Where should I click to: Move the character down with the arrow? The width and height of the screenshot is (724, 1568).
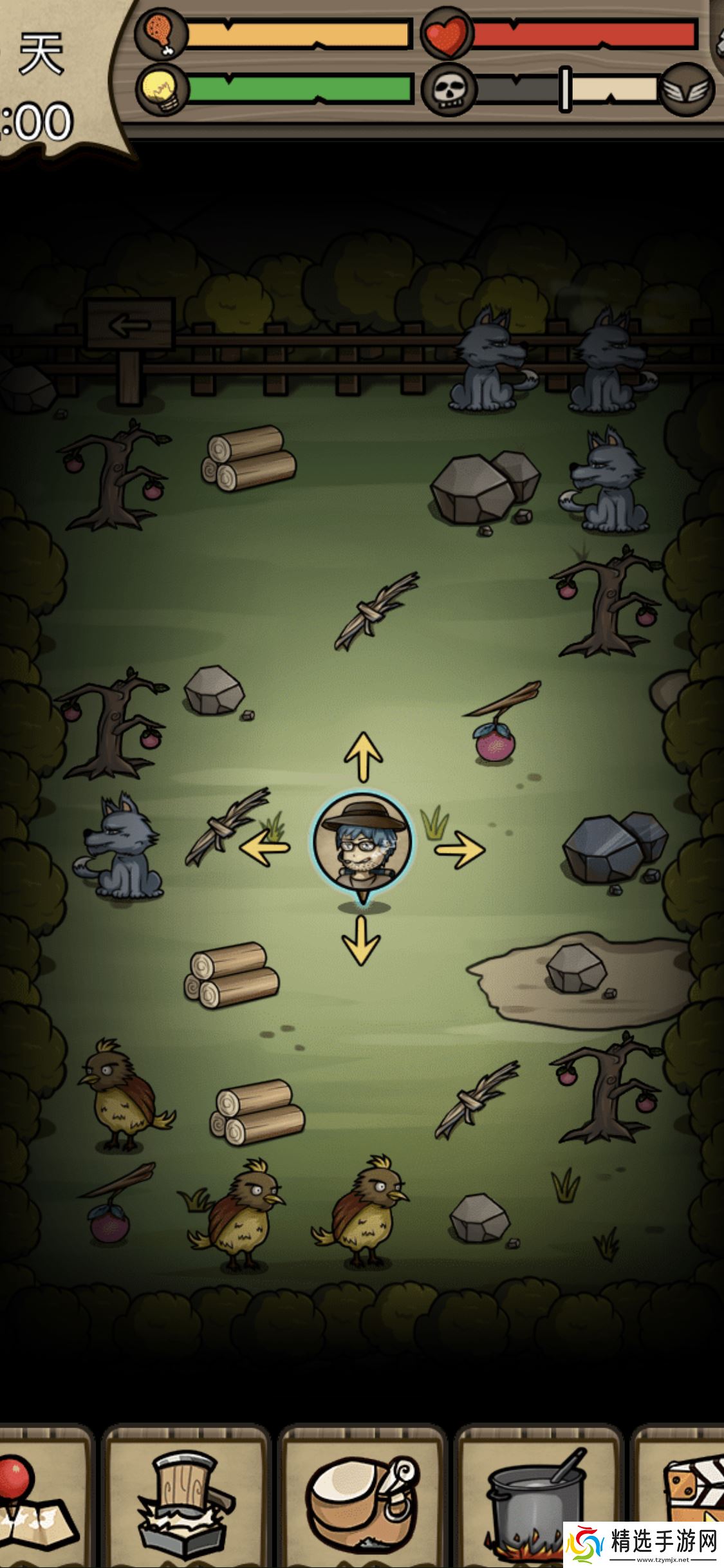pyautogui.click(x=361, y=940)
